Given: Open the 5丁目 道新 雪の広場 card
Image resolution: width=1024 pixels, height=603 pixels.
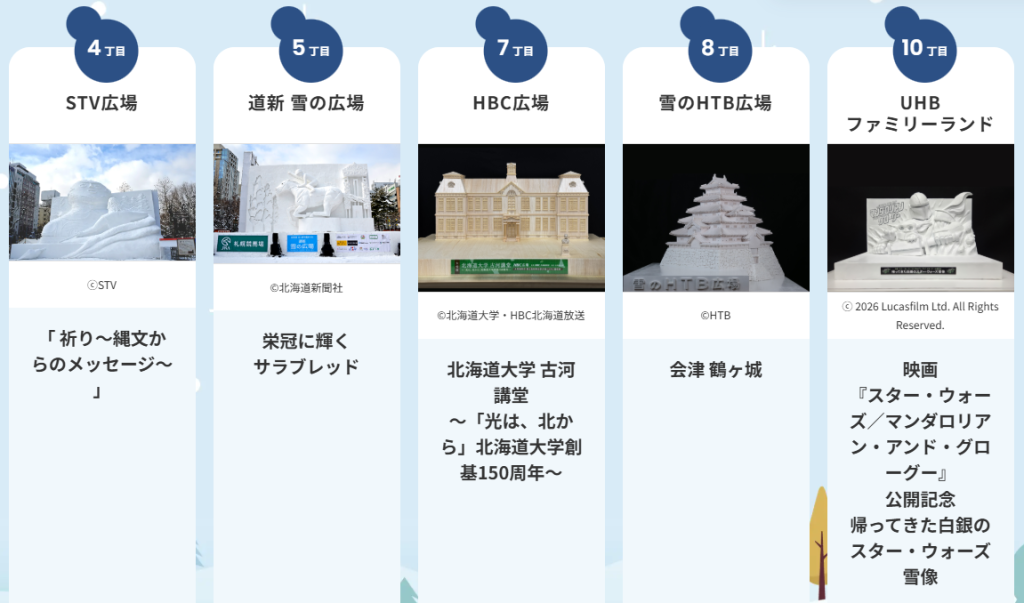Looking at the screenshot, I should click(x=306, y=202).
